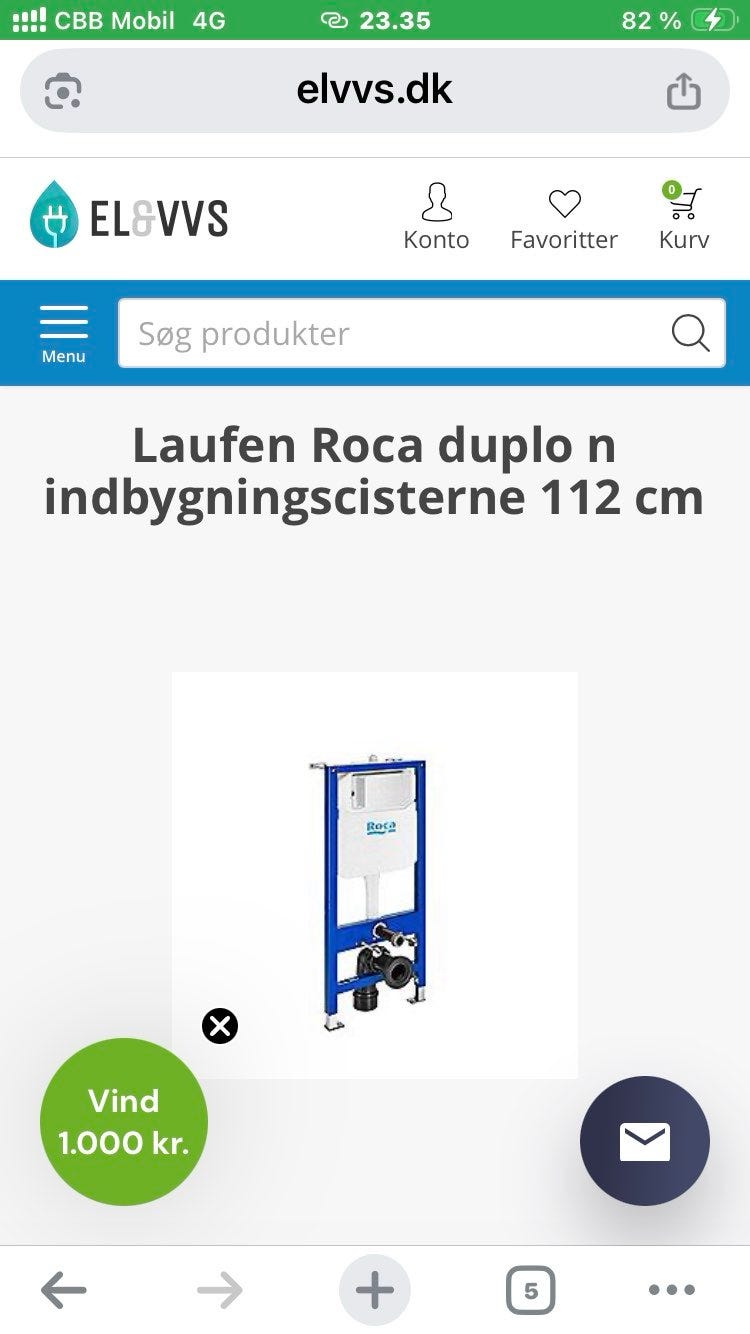750x1334 pixels.
Task: Click the search magnifier icon
Action: [x=690, y=333]
